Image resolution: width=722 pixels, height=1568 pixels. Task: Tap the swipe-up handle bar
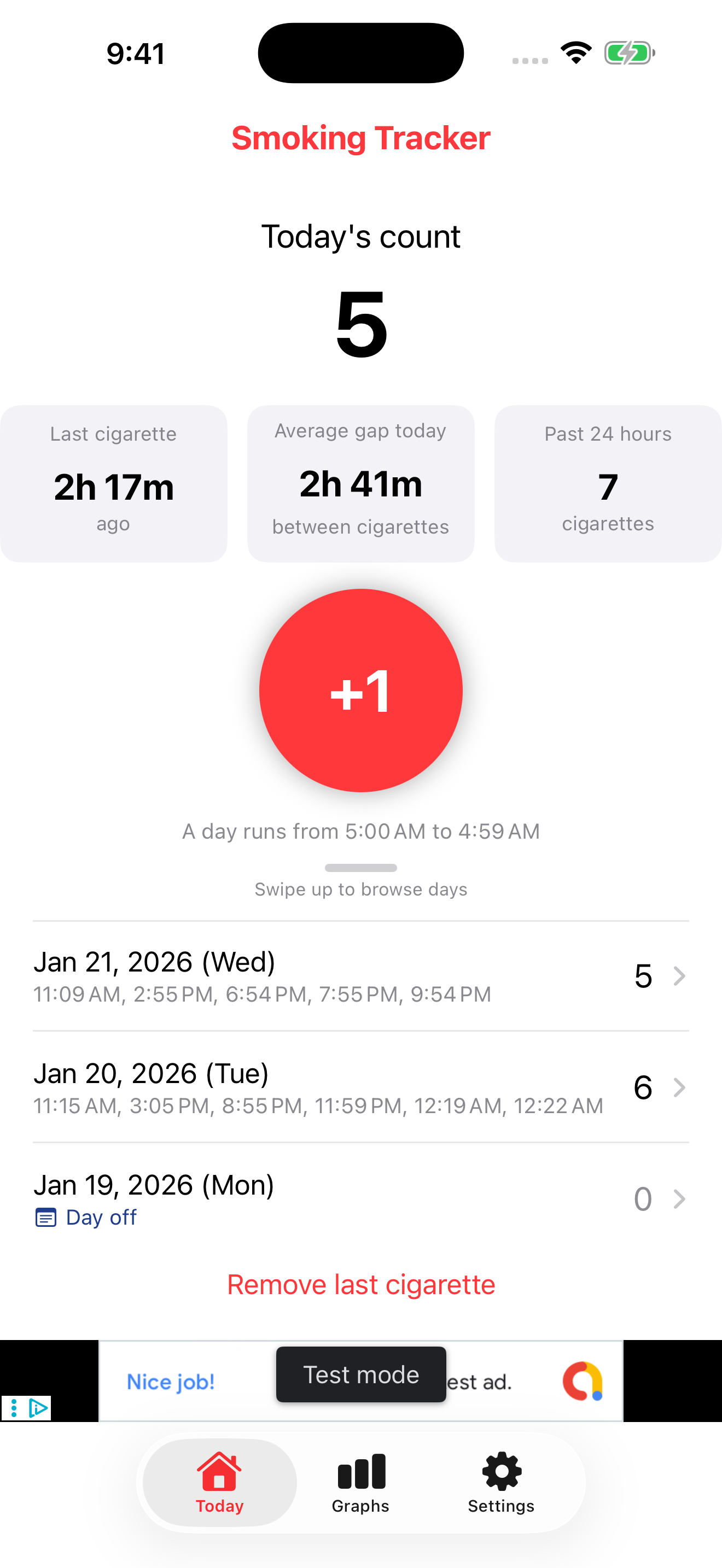(360, 868)
